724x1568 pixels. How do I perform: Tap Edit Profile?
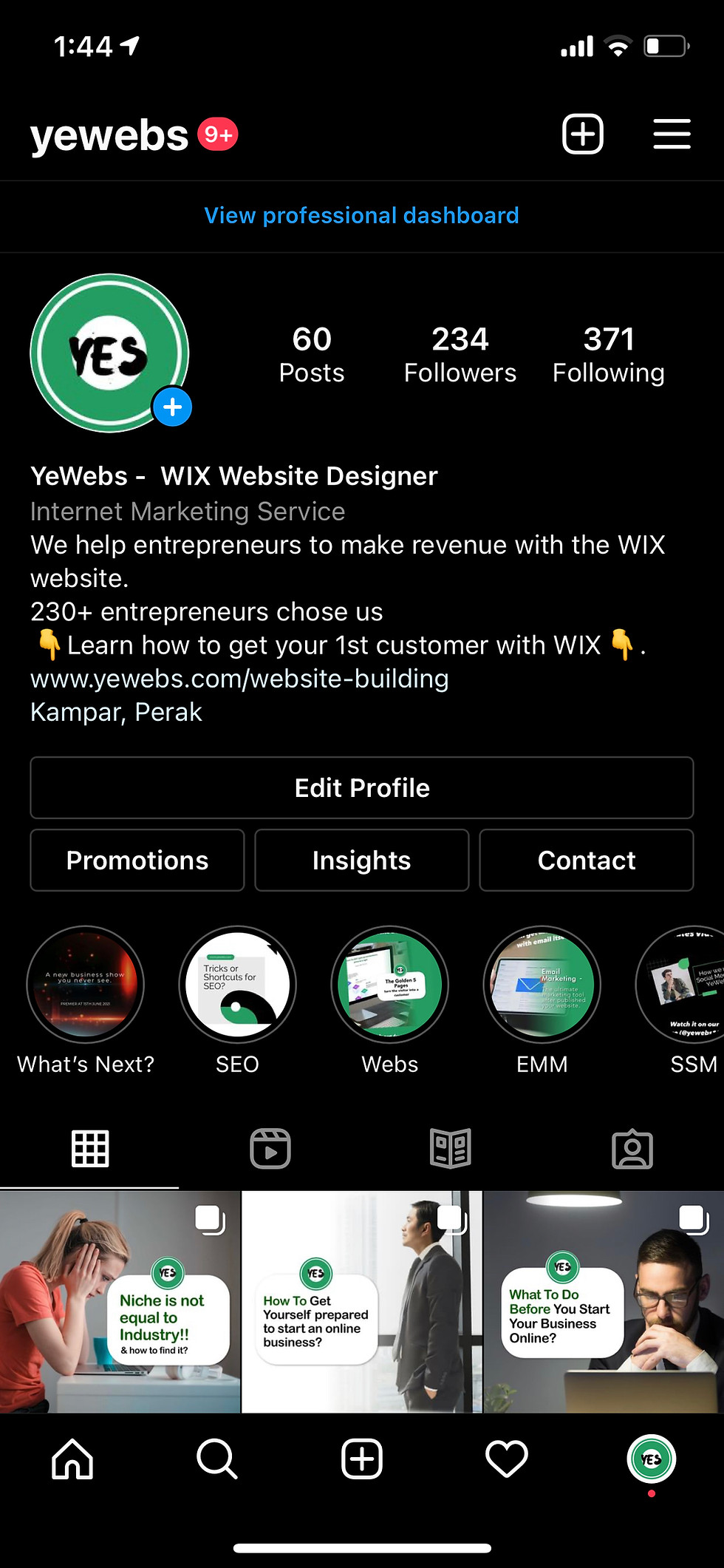pos(361,787)
